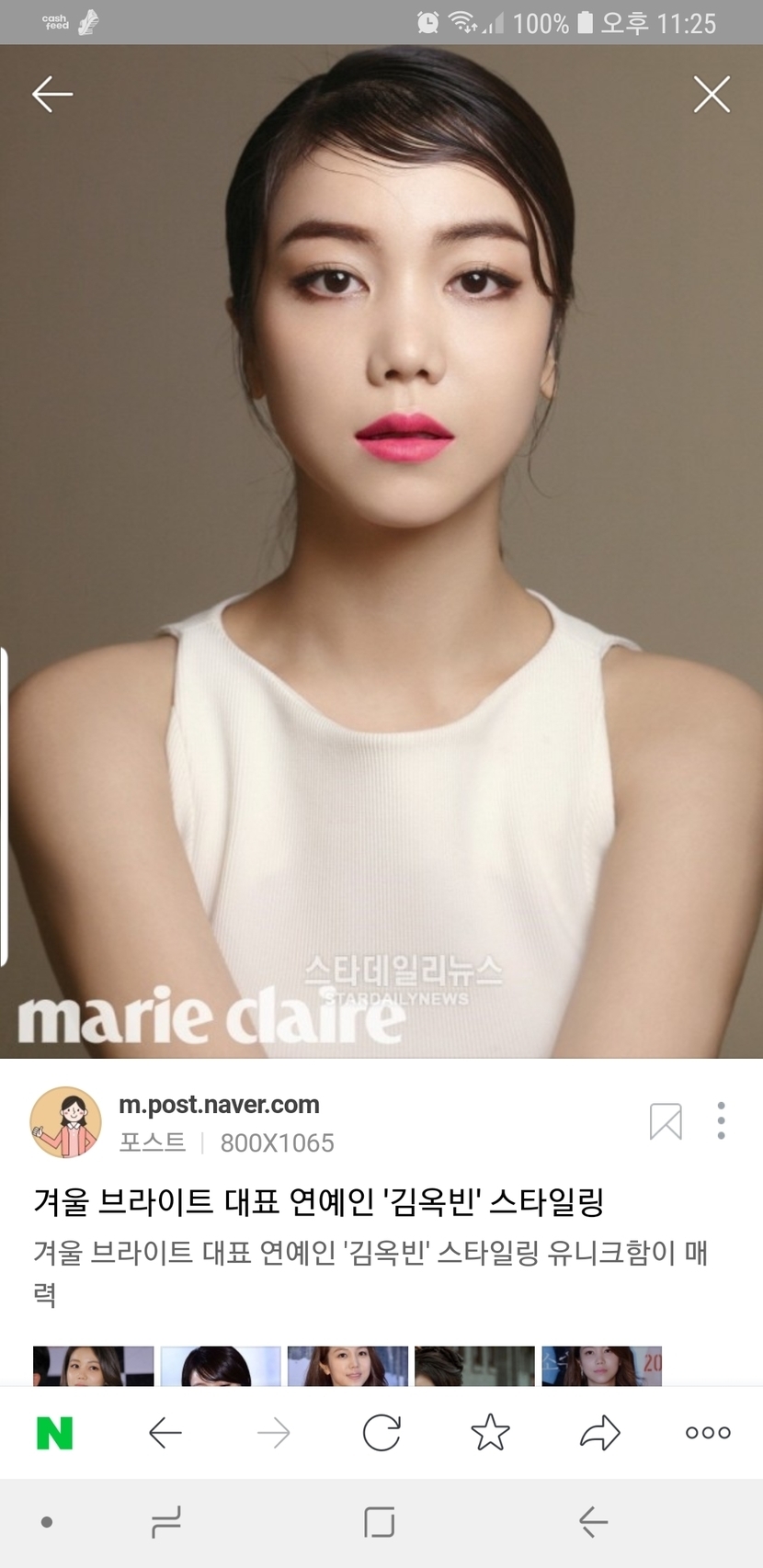This screenshot has width=763, height=1568.
Task: Navigate back in the browser toolbar
Action: (x=165, y=1433)
